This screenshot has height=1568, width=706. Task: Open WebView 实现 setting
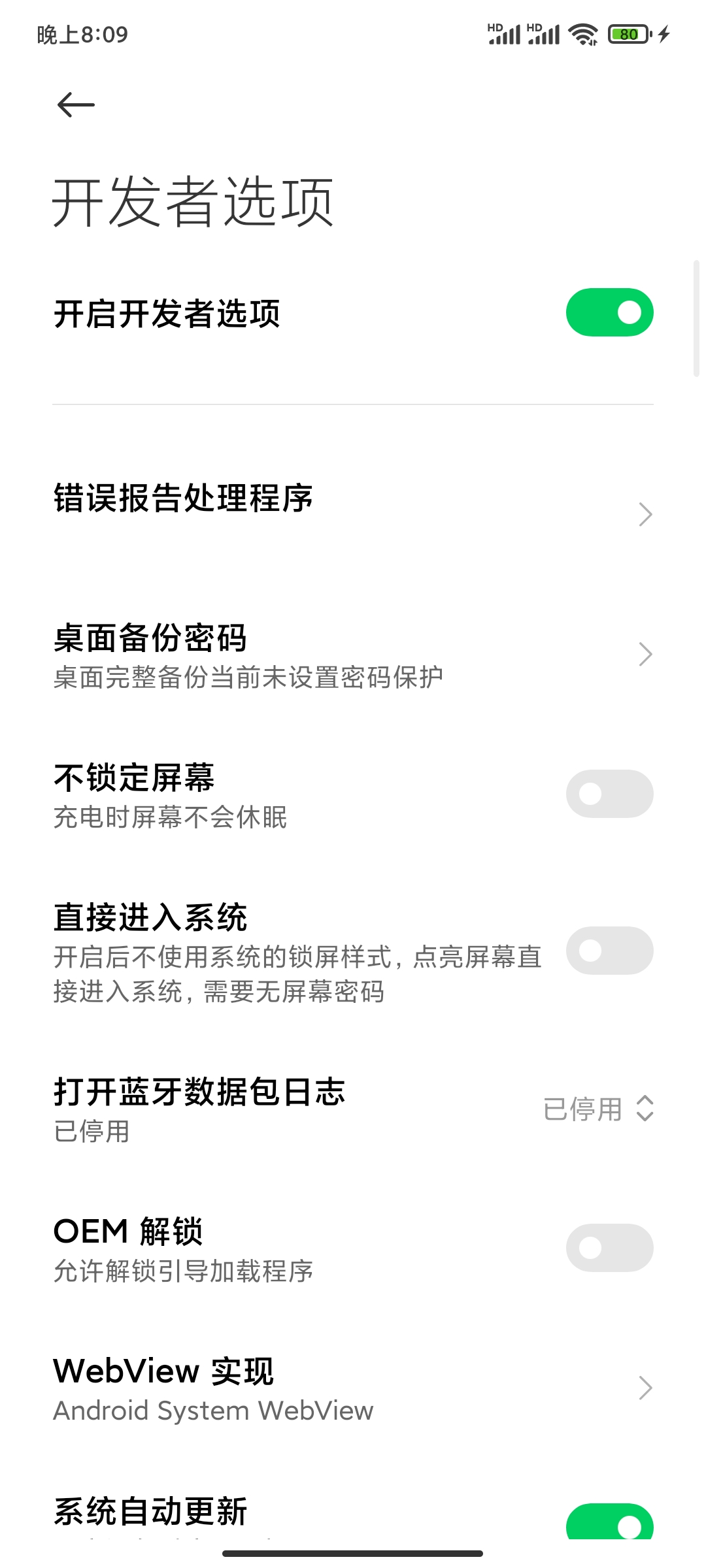coord(353,1388)
